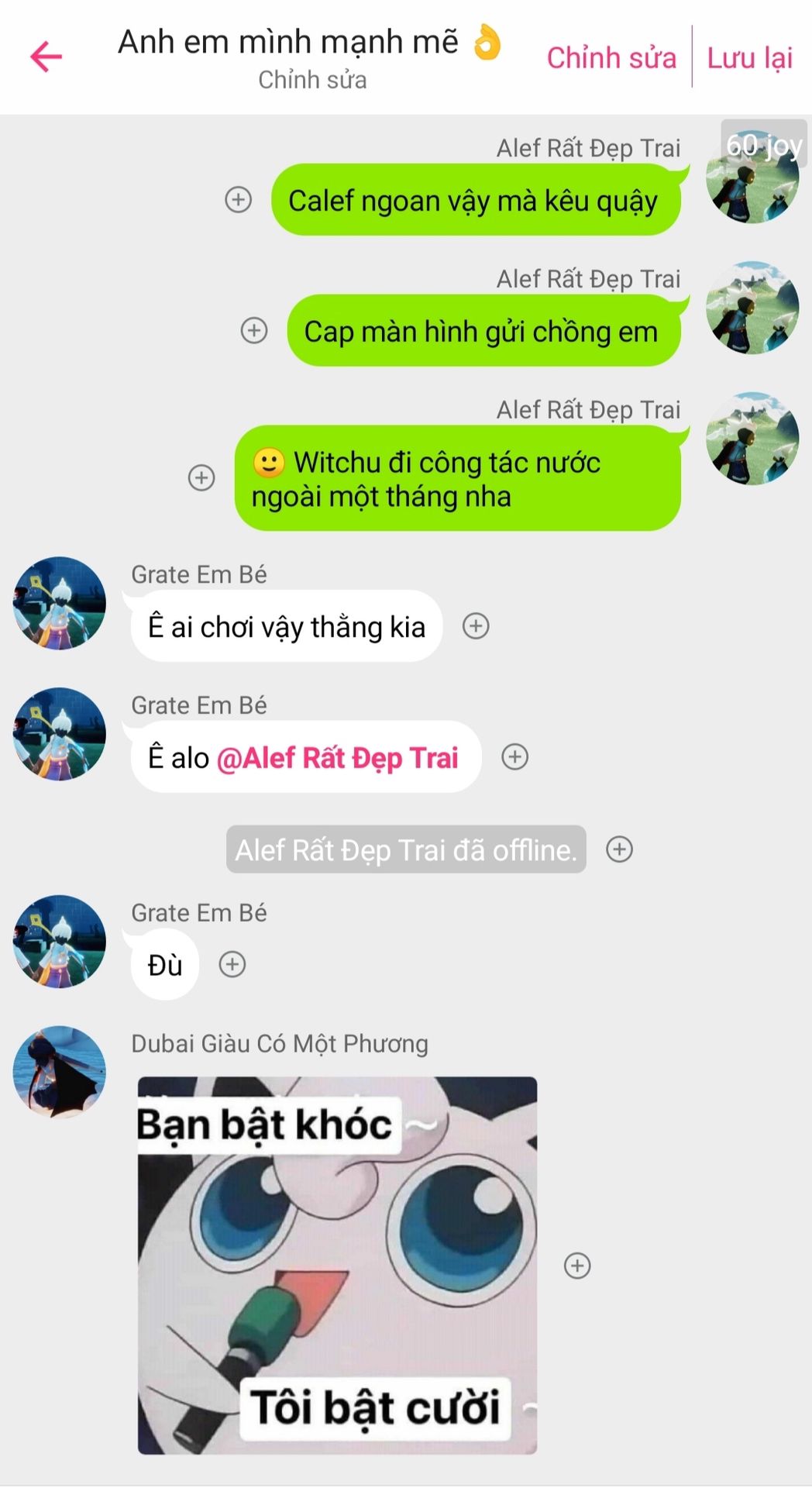Tap plus beside 'Cap màn hình gửi chồng em'
This screenshot has height=1488, width=812.
click(254, 331)
